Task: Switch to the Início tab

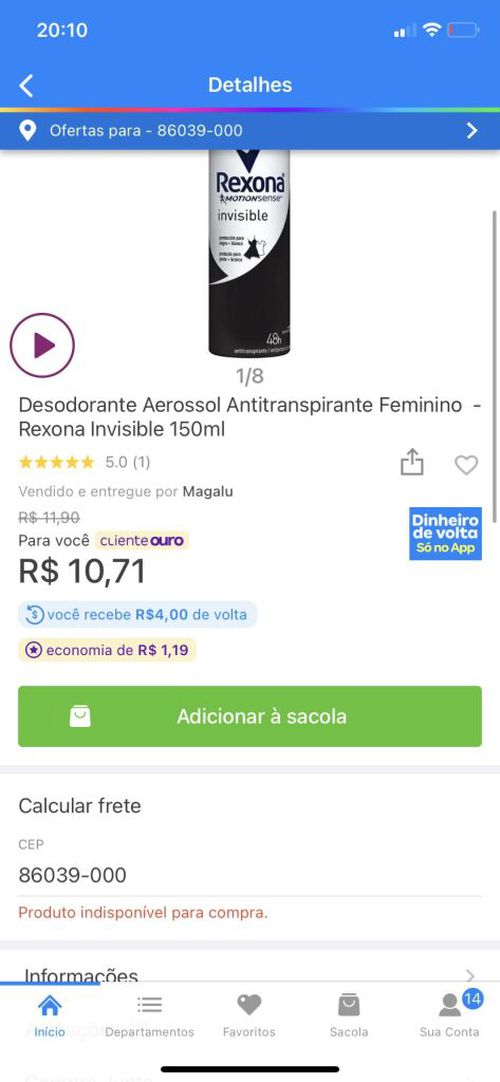Action: click(50, 1016)
